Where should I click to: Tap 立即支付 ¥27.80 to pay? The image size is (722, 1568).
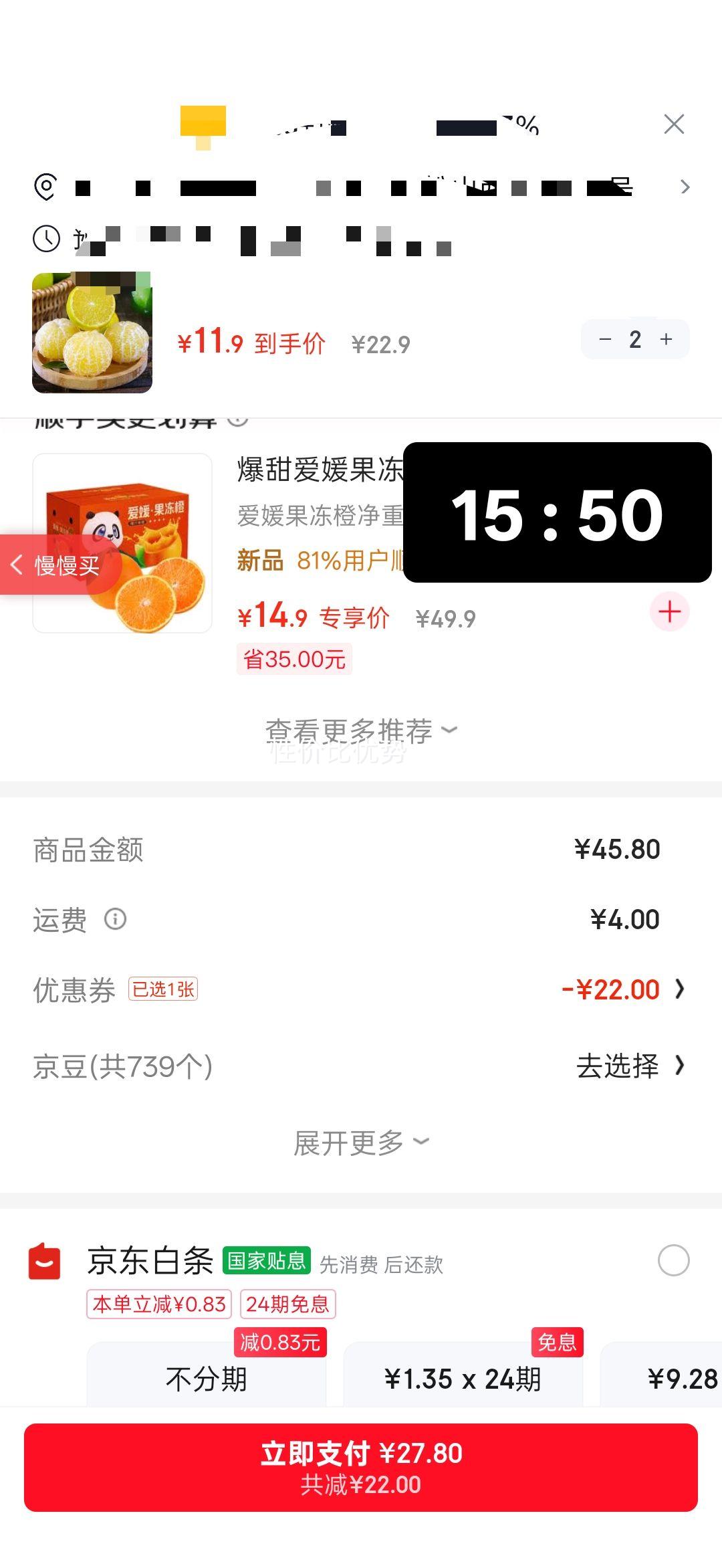click(361, 1465)
